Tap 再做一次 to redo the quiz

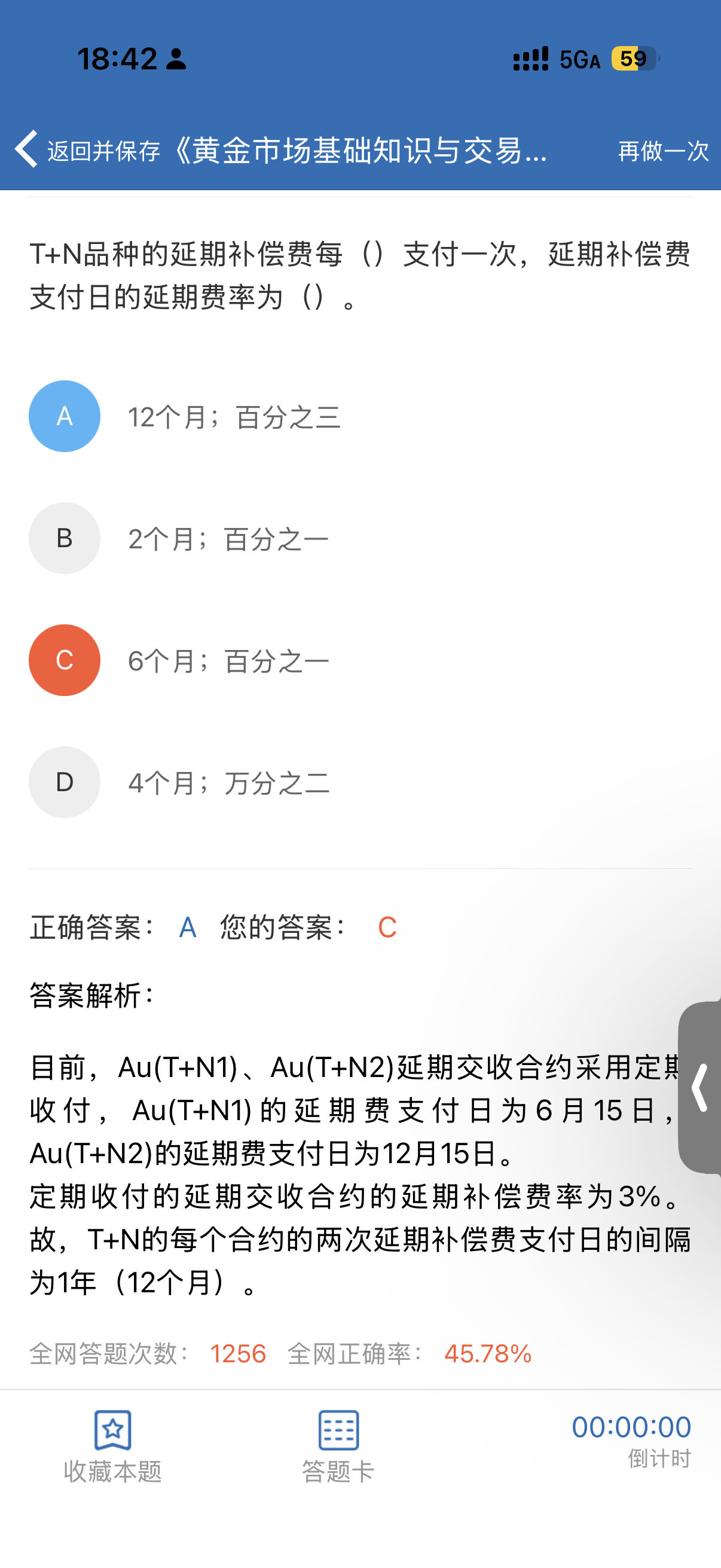click(x=662, y=151)
